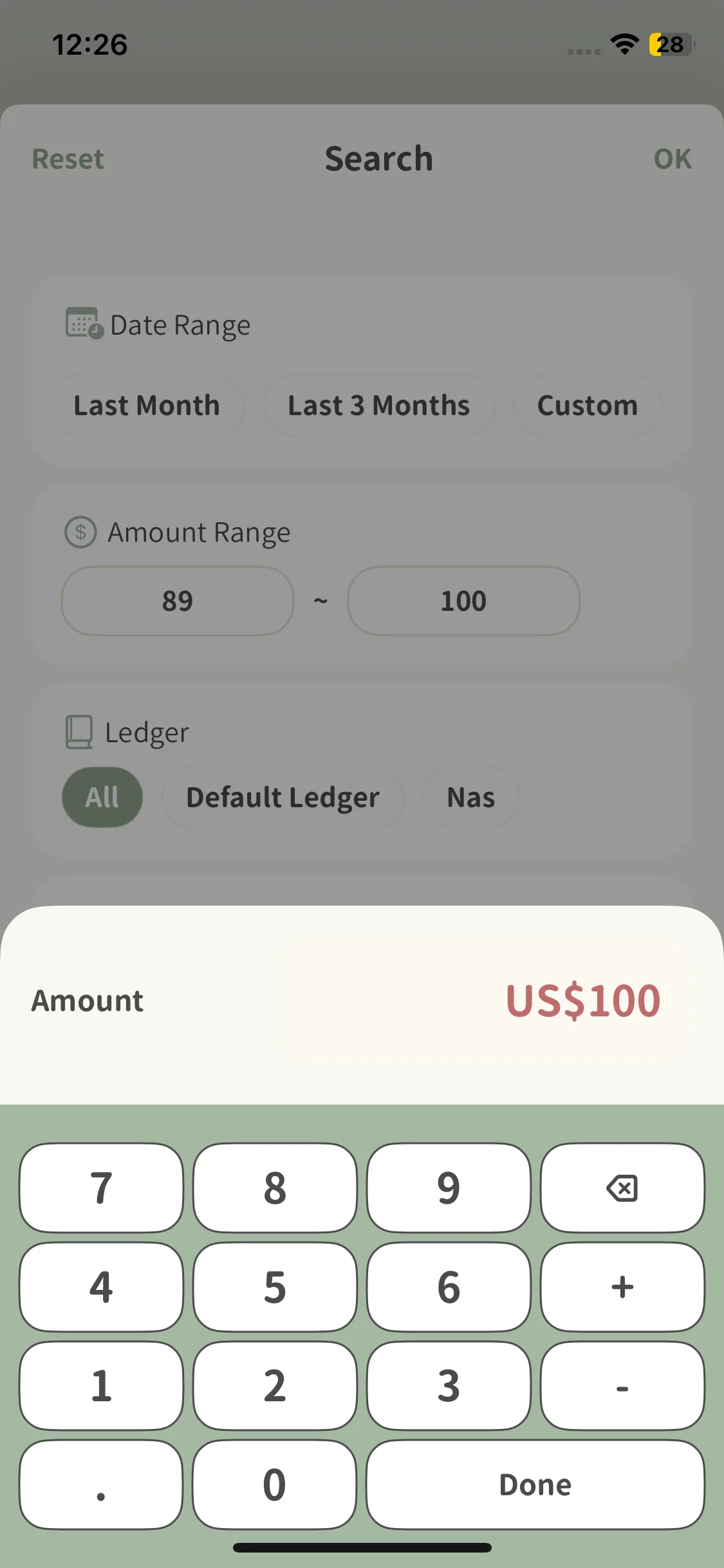Choose the Last 3 Months range
Screen dimensions: 724x1568
pos(378,406)
